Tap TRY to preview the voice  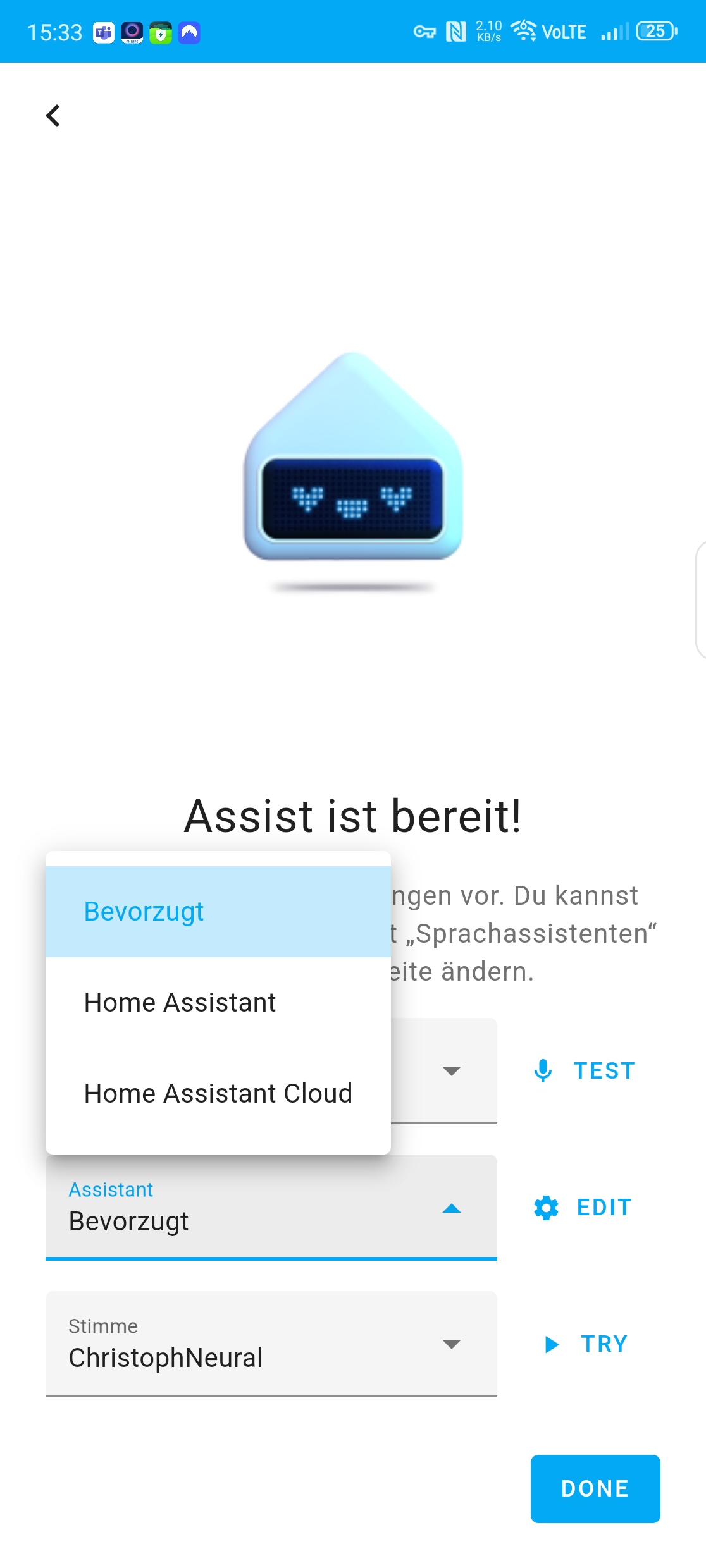pyautogui.click(x=586, y=1344)
